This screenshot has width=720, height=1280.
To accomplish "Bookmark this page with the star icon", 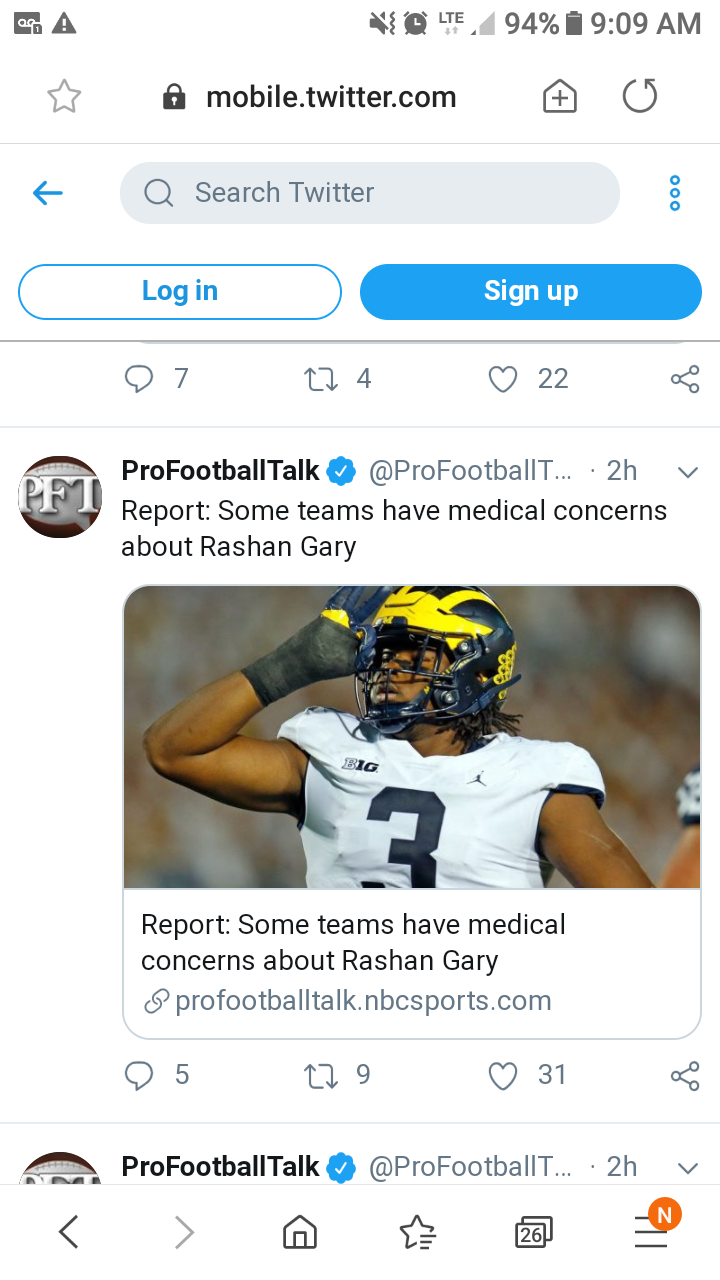I will pyautogui.click(x=64, y=97).
